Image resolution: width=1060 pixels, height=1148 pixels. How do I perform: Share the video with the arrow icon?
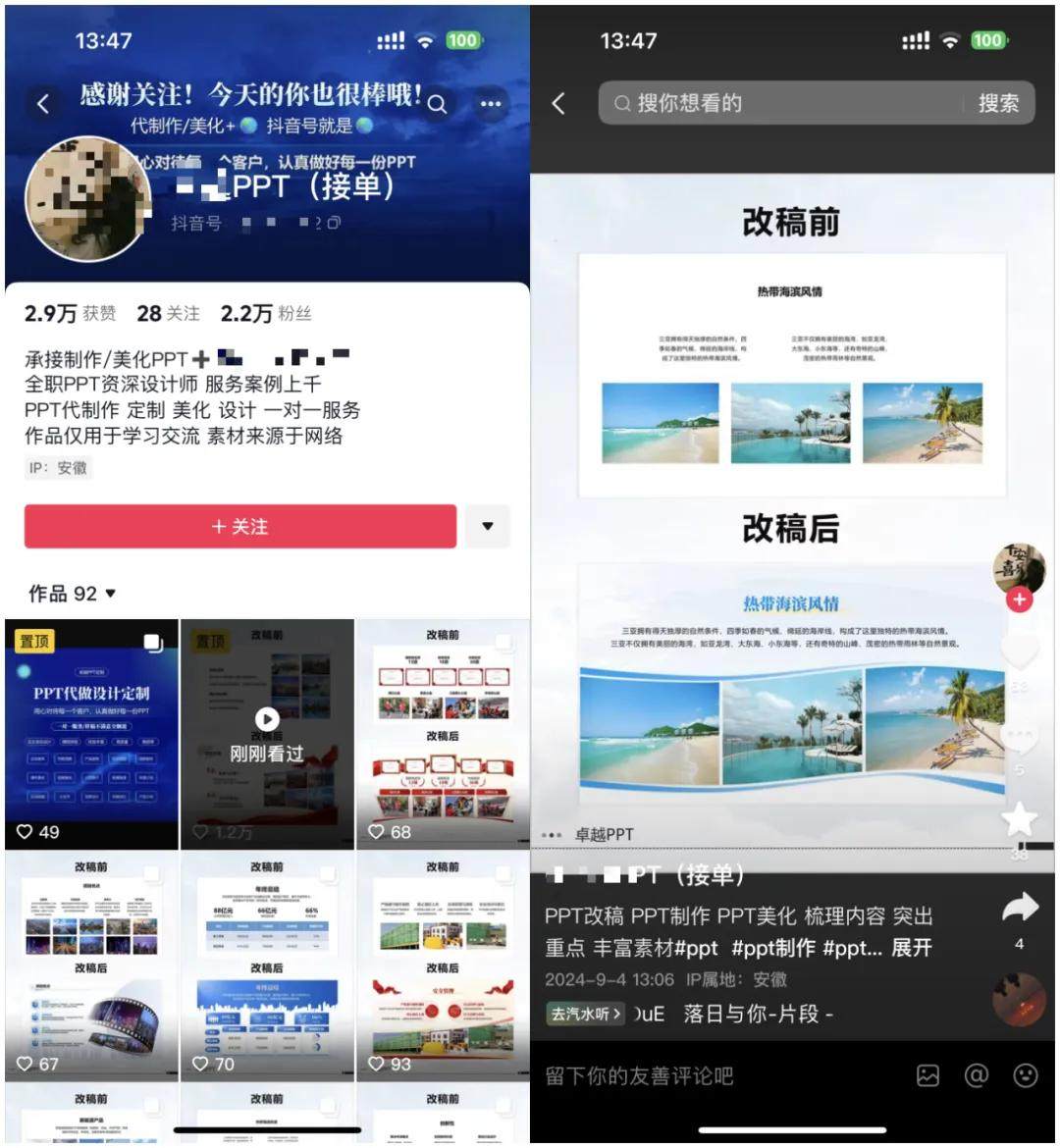click(1019, 909)
